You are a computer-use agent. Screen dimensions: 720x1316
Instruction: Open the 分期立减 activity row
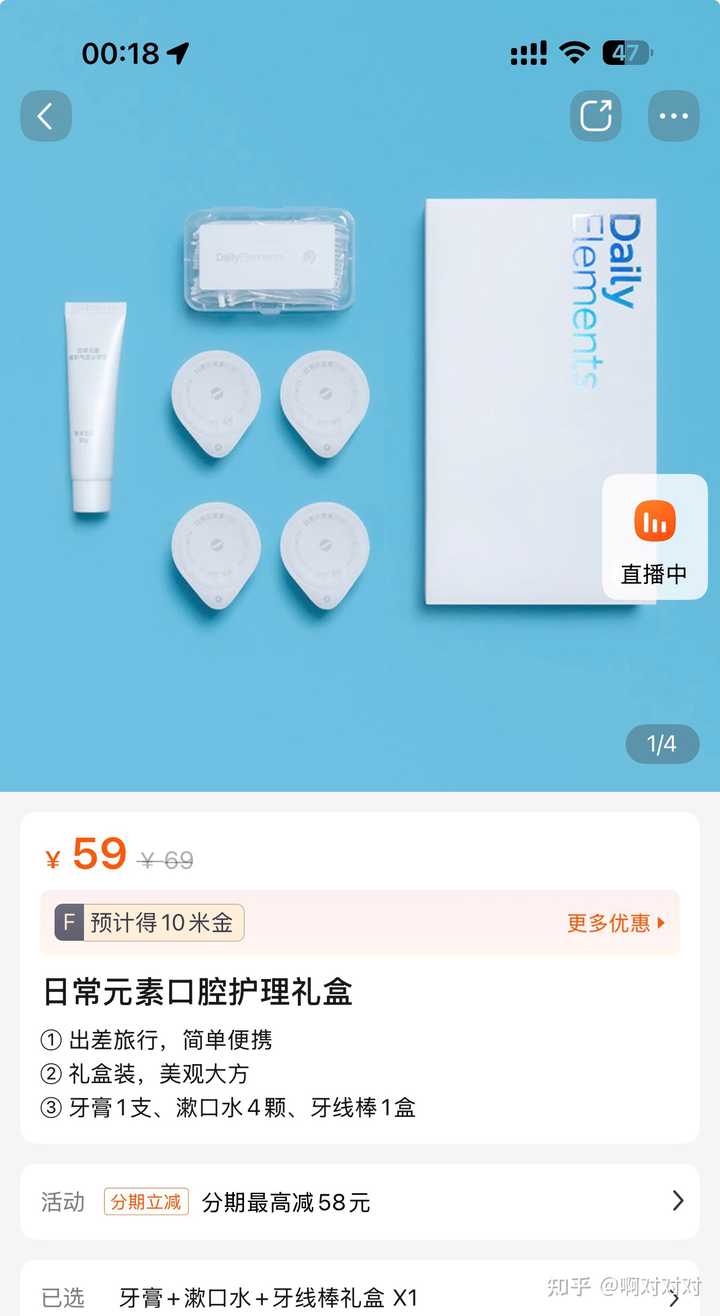[360, 1201]
